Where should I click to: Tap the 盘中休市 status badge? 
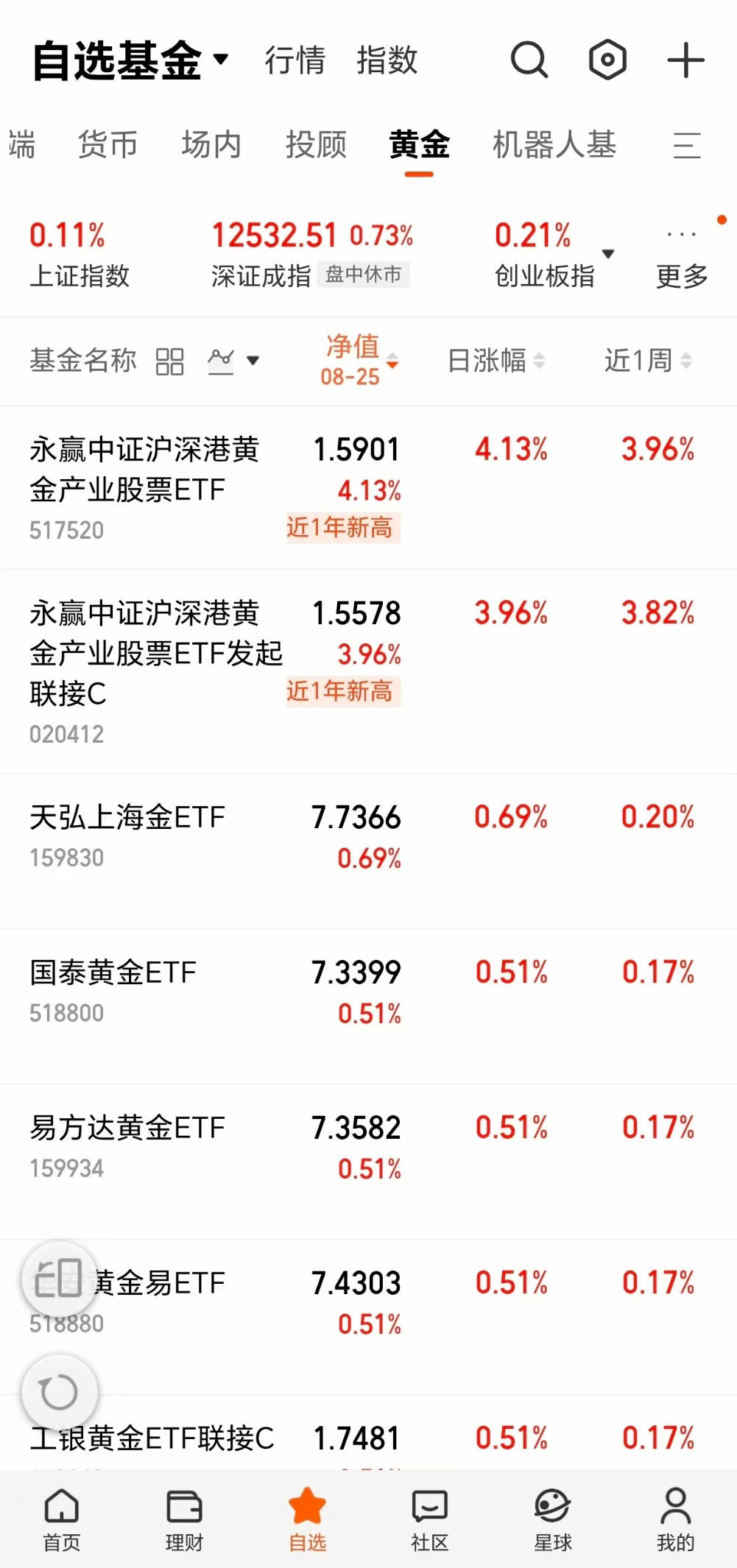pyautogui.click(x=364, y=275)
